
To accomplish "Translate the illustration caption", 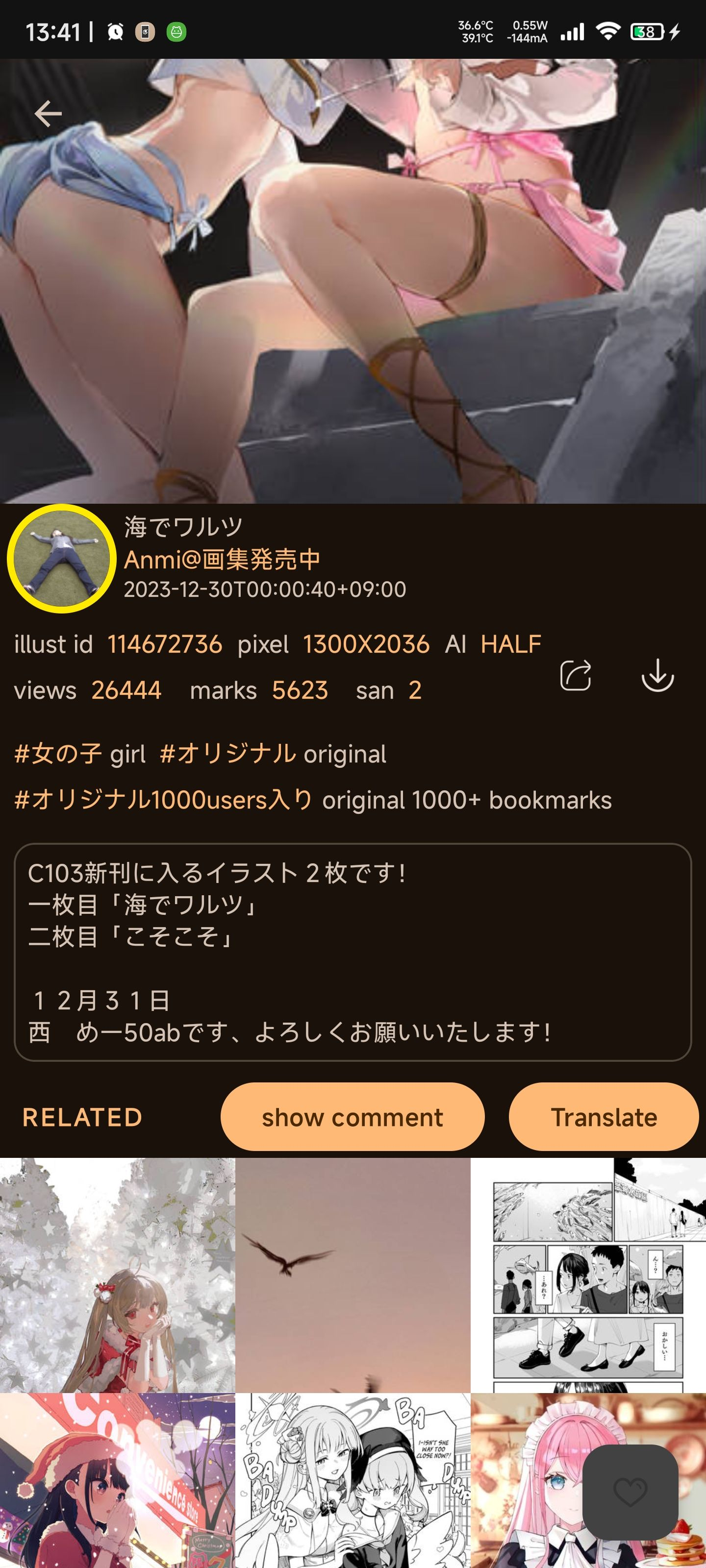I will point(603,1117).
